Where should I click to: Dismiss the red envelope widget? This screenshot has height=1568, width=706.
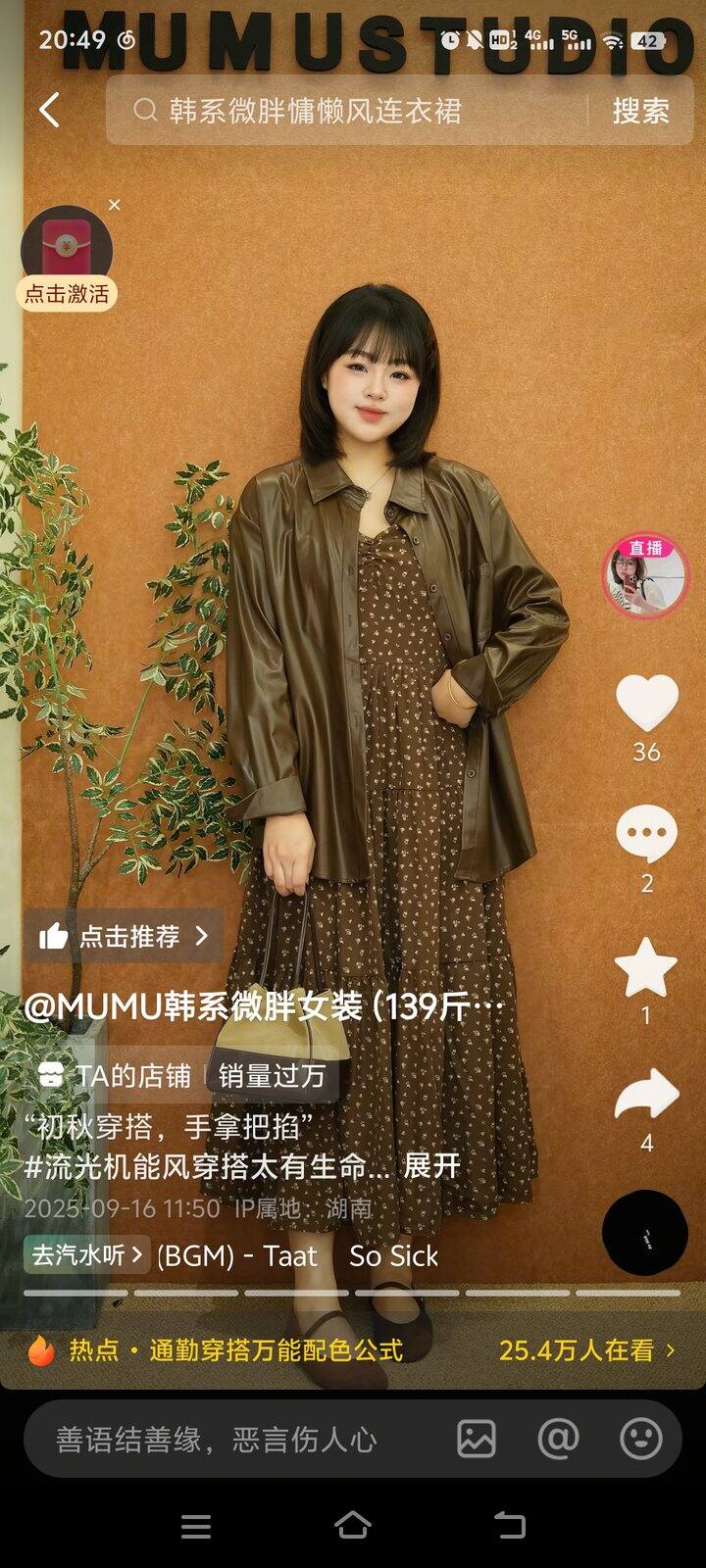pyautogui.click(x=115, y=205)
